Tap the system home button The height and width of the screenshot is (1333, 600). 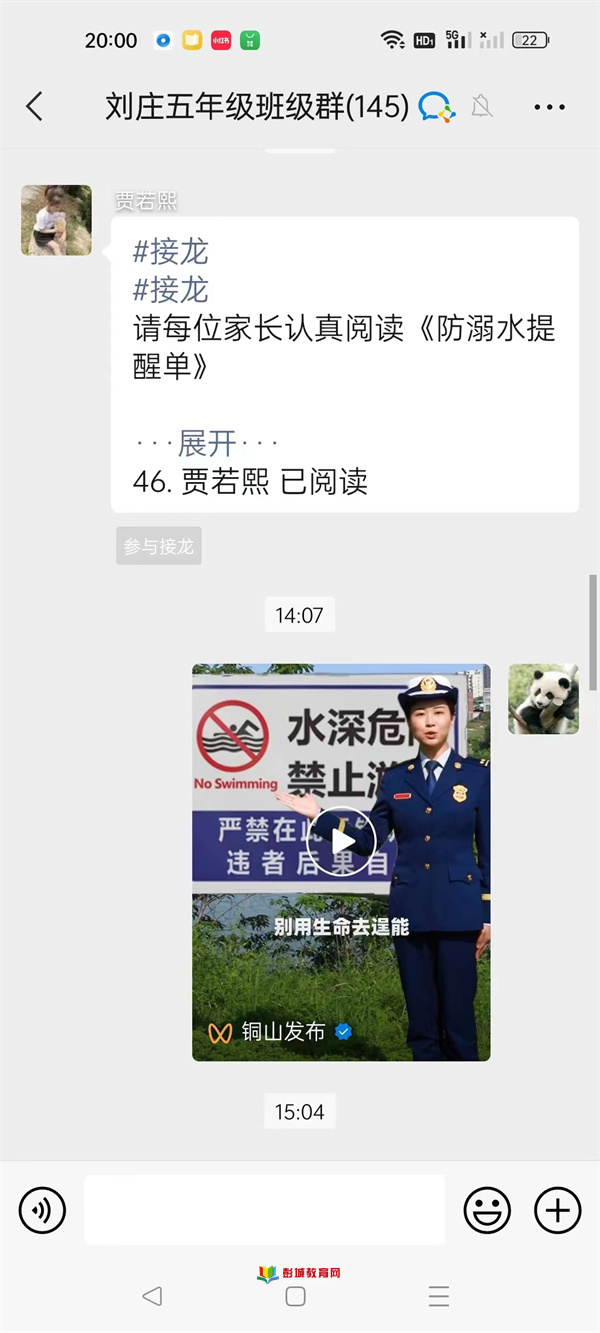coord(295,1296)
